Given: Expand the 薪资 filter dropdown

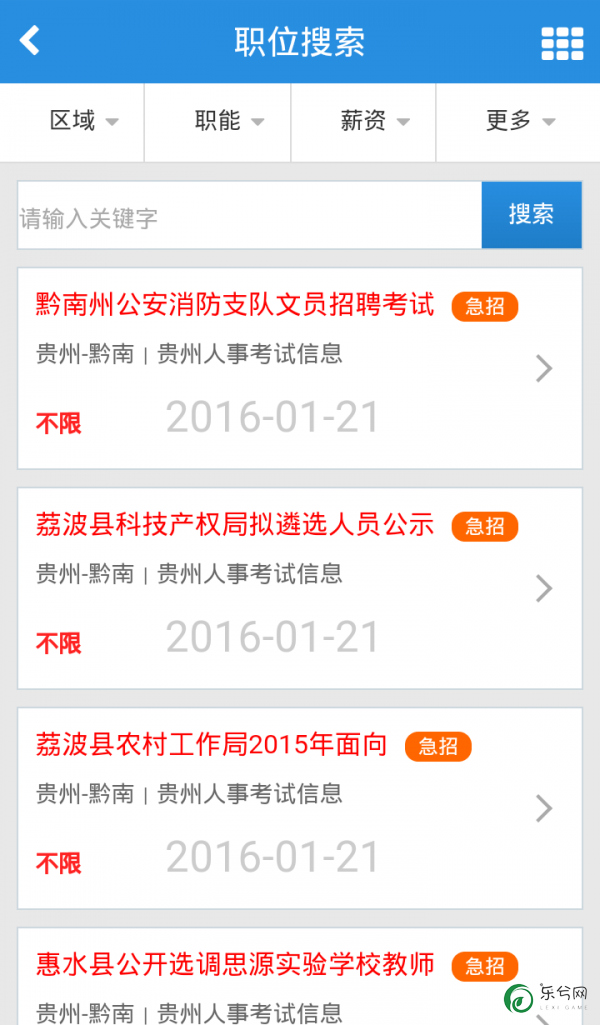Looking at the screenshot, I should tap(363, 122).
